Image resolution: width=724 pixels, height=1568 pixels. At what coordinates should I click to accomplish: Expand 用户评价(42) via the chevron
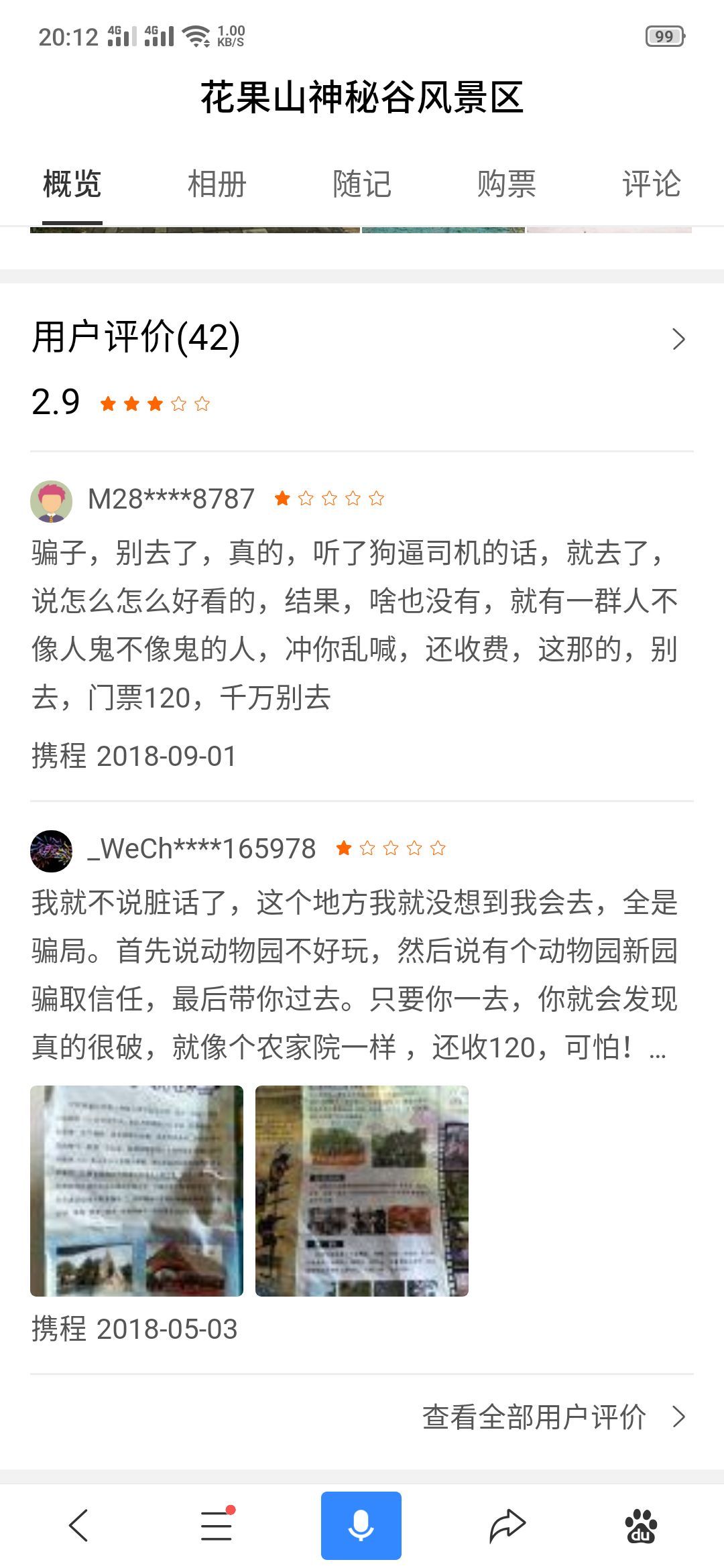pos(678,339)
